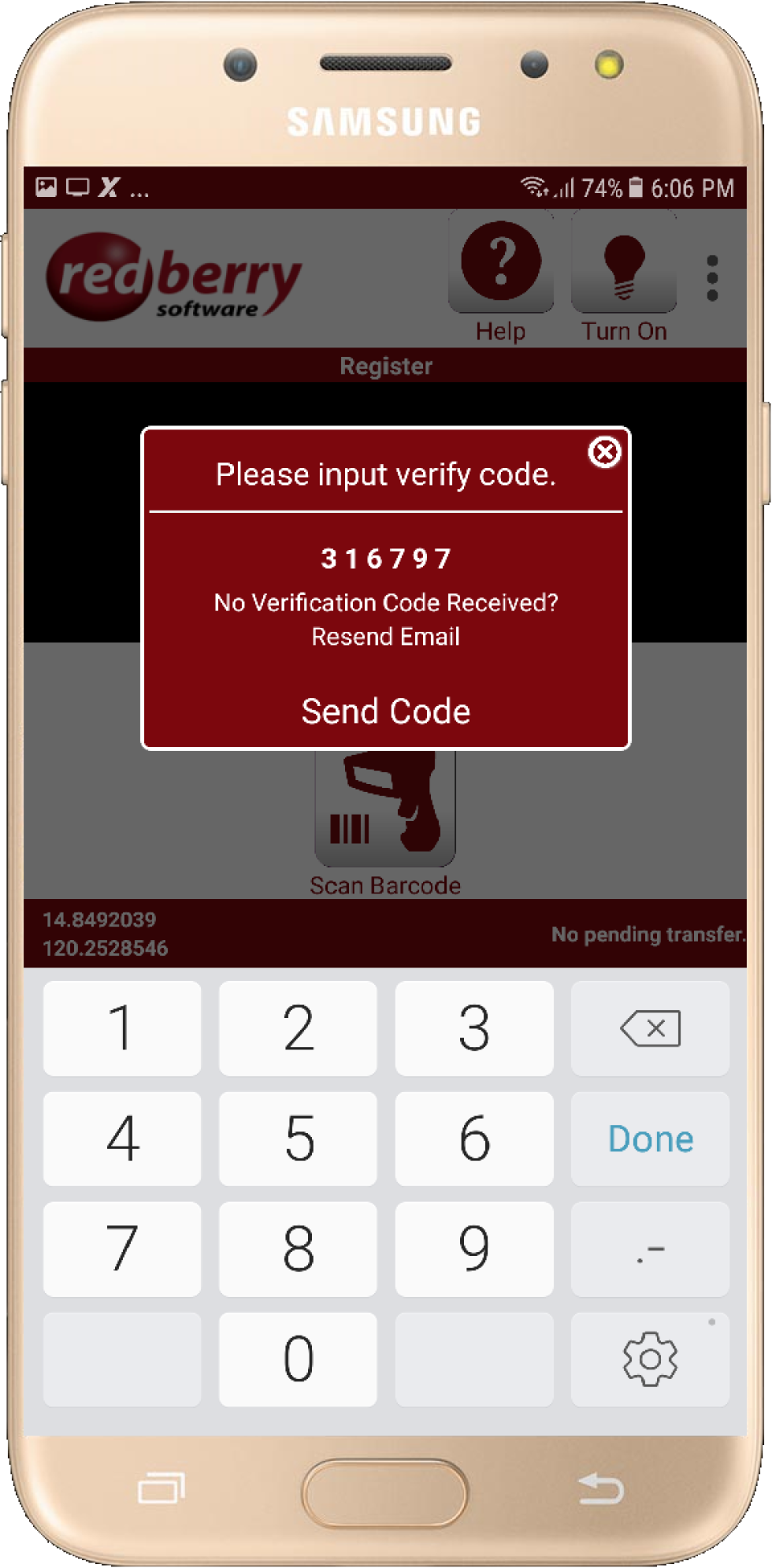Open the three-dot overflow menu
The width and height of the screenshot is (772, 1568).
click(x=712, y=278)
